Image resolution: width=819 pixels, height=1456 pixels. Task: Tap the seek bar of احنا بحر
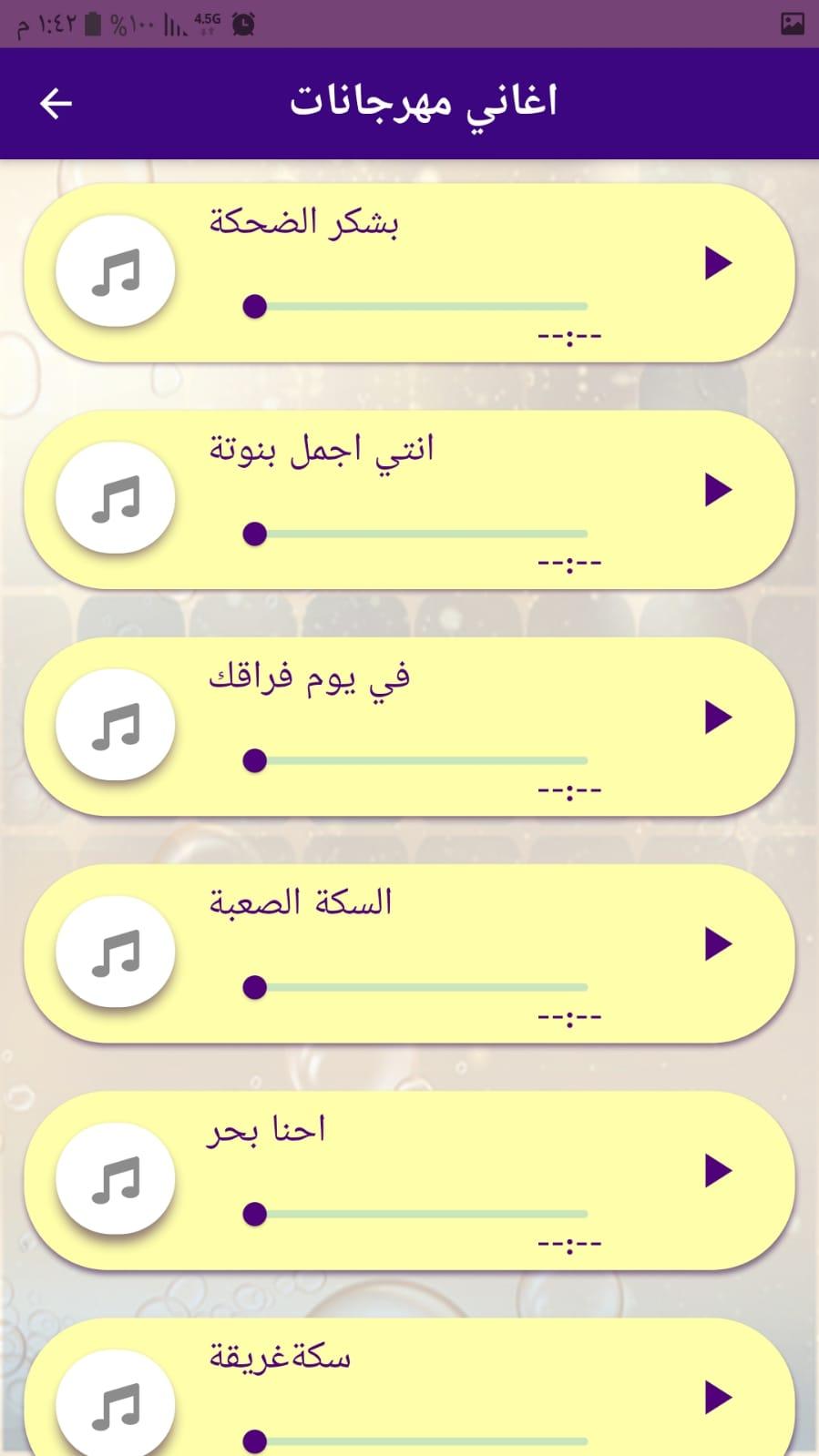pyautogui.click(x=419, y=1214)
